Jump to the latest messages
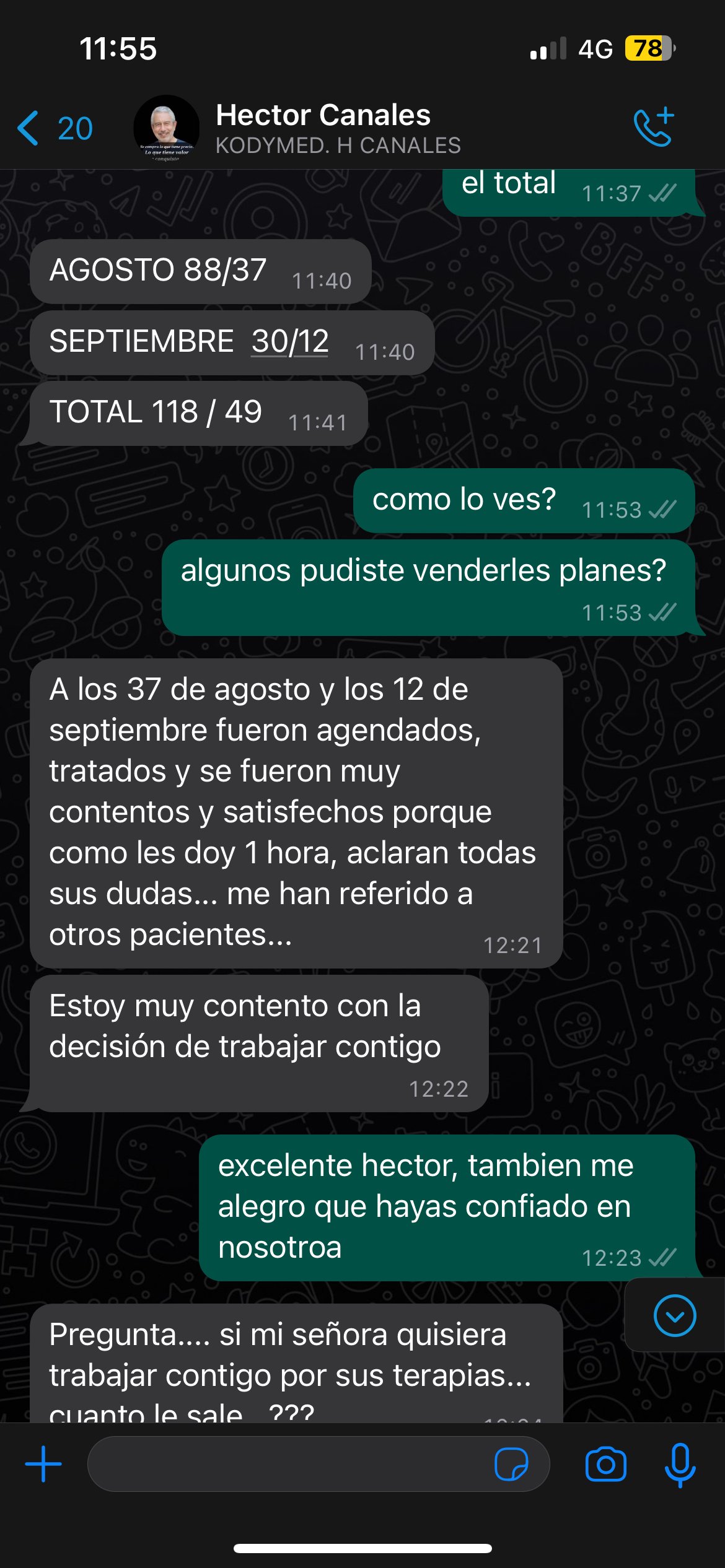This screenshot has height=1568, width=725. [x=674, y=1316]
